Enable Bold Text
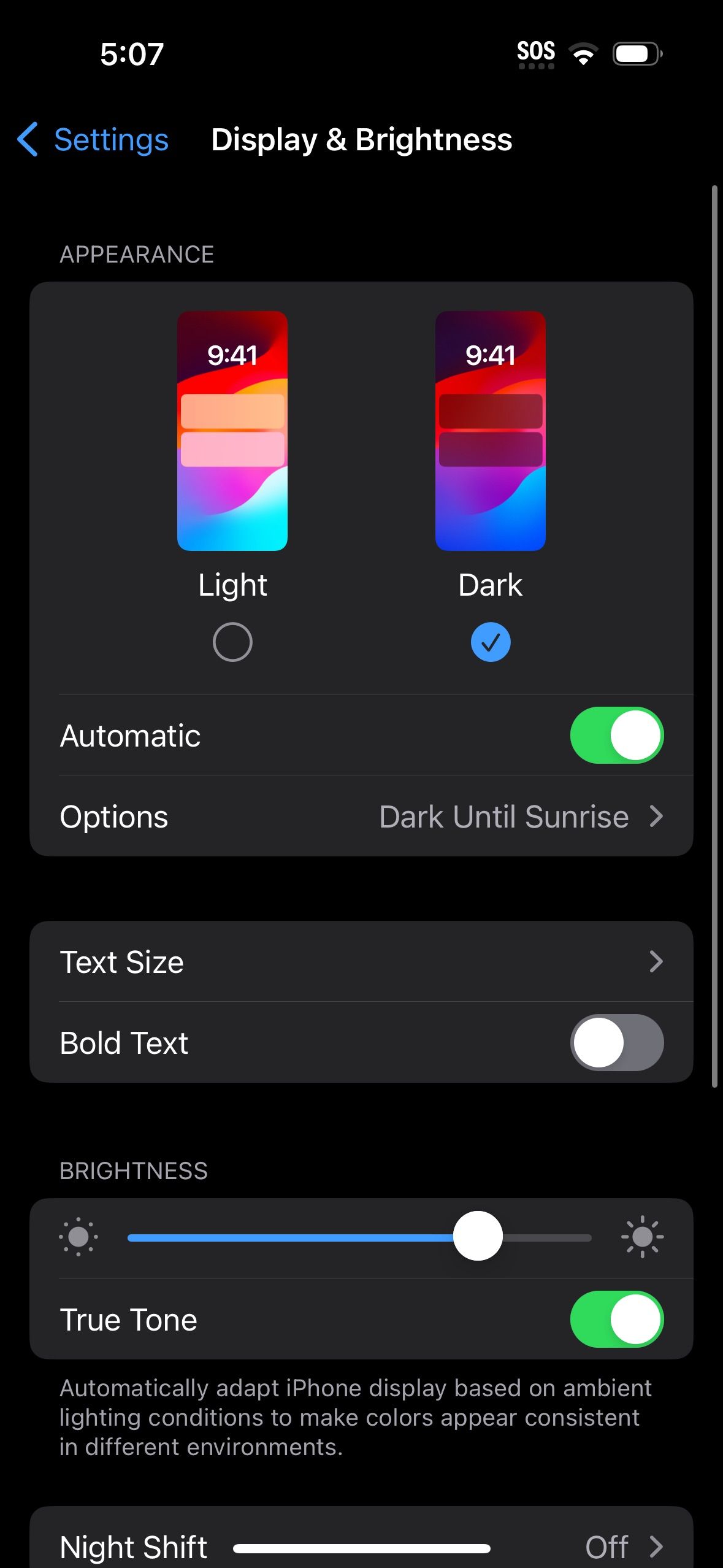This screenshot has height=1568, width=723. point(617,1042)
